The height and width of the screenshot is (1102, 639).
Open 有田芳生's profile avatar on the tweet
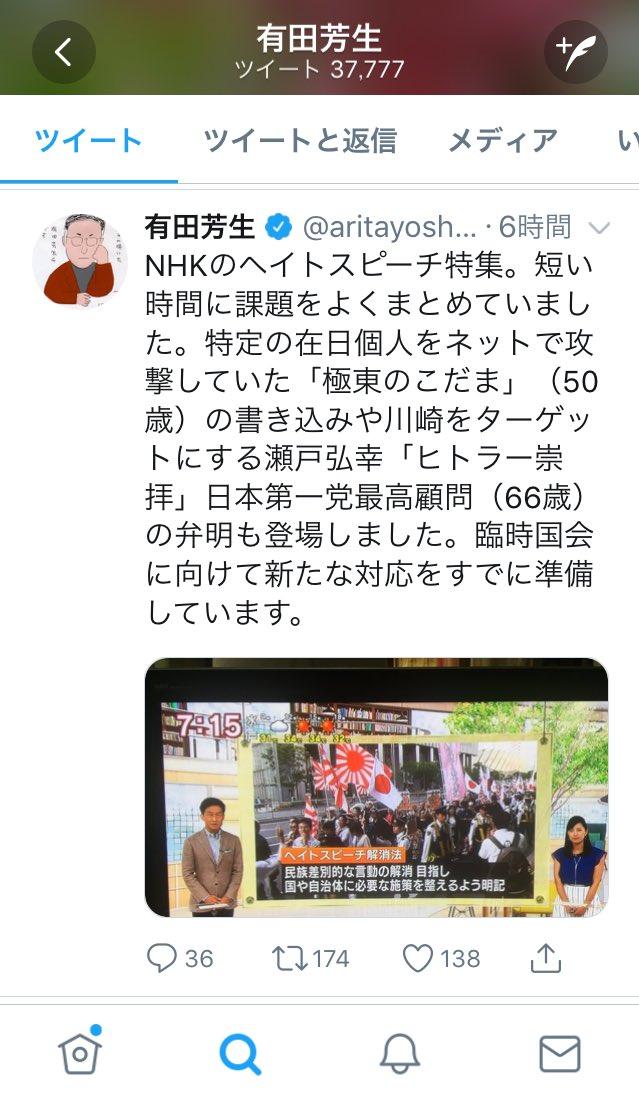point(79,261)
